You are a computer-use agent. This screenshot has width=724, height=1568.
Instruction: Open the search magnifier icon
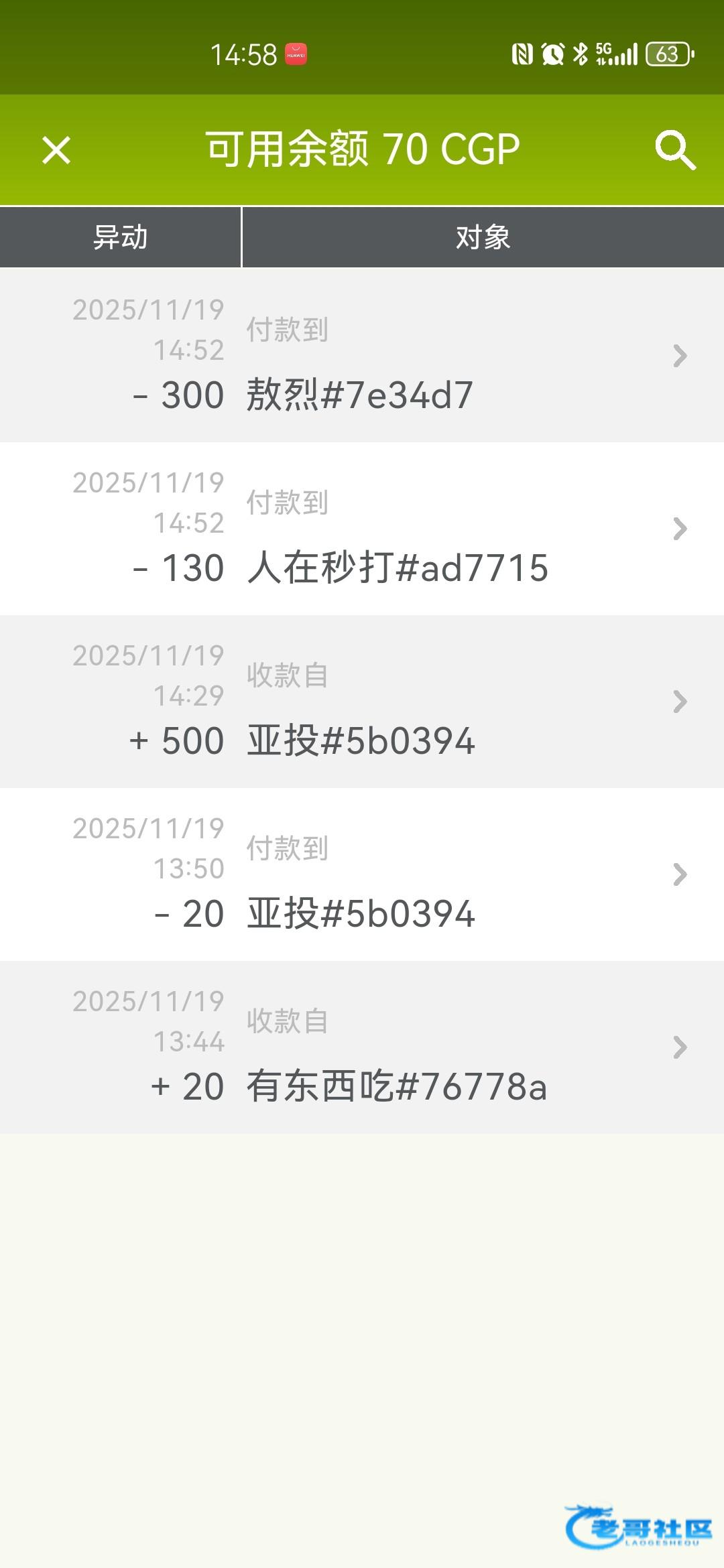tap(675, 149)
